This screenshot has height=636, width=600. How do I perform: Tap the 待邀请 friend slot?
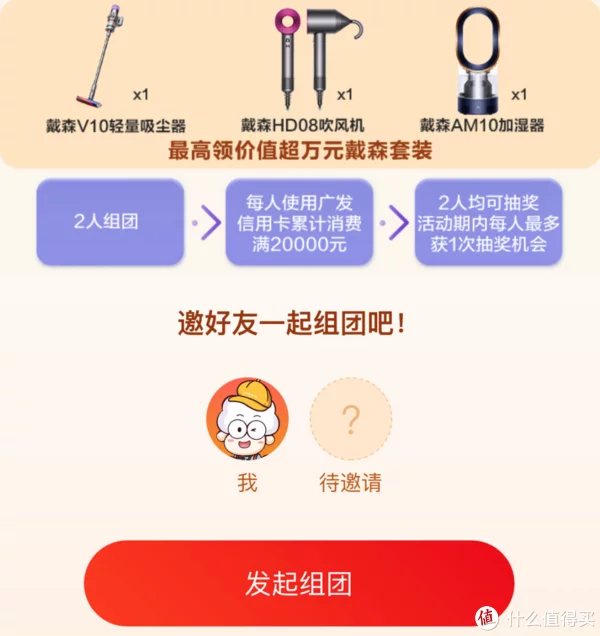tap(350, 420)
